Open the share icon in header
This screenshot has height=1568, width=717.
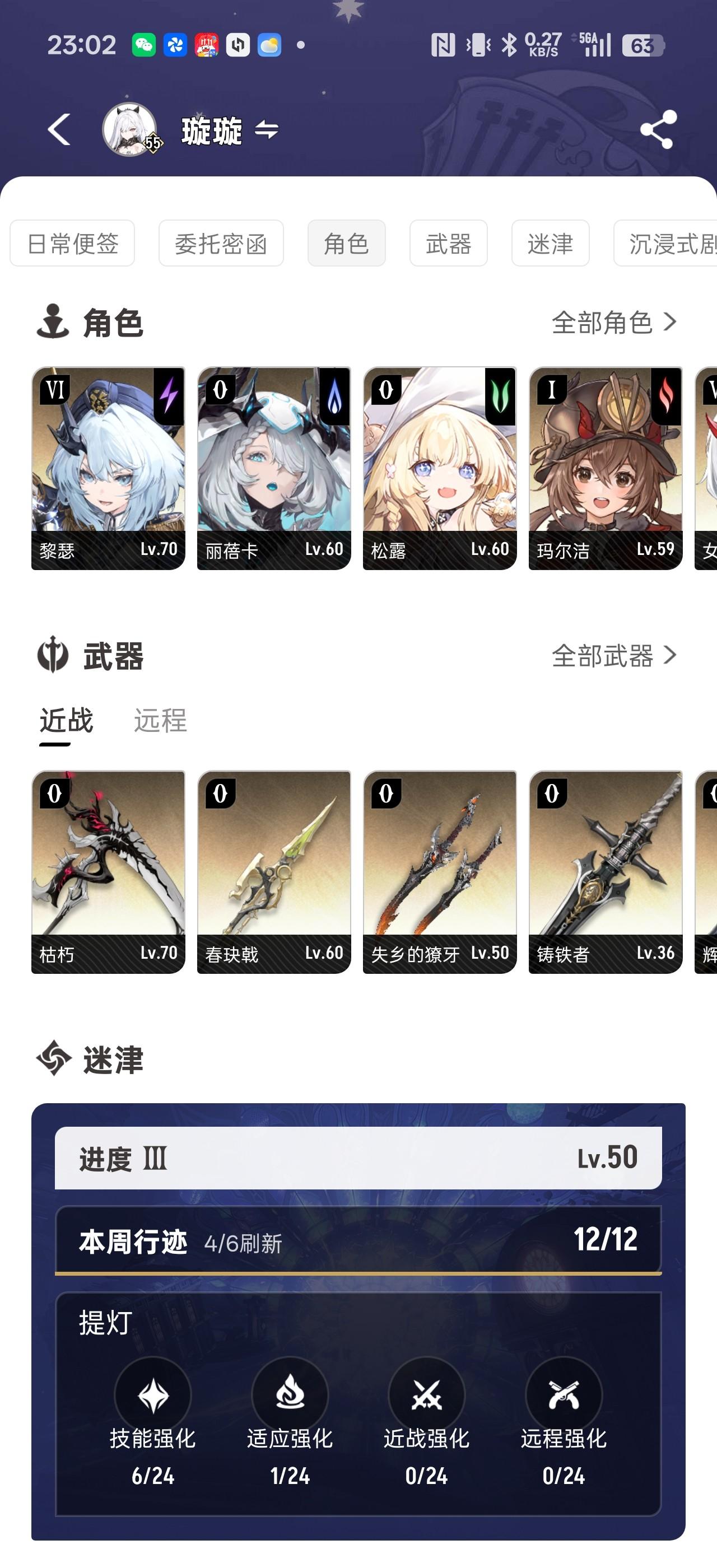658,130
